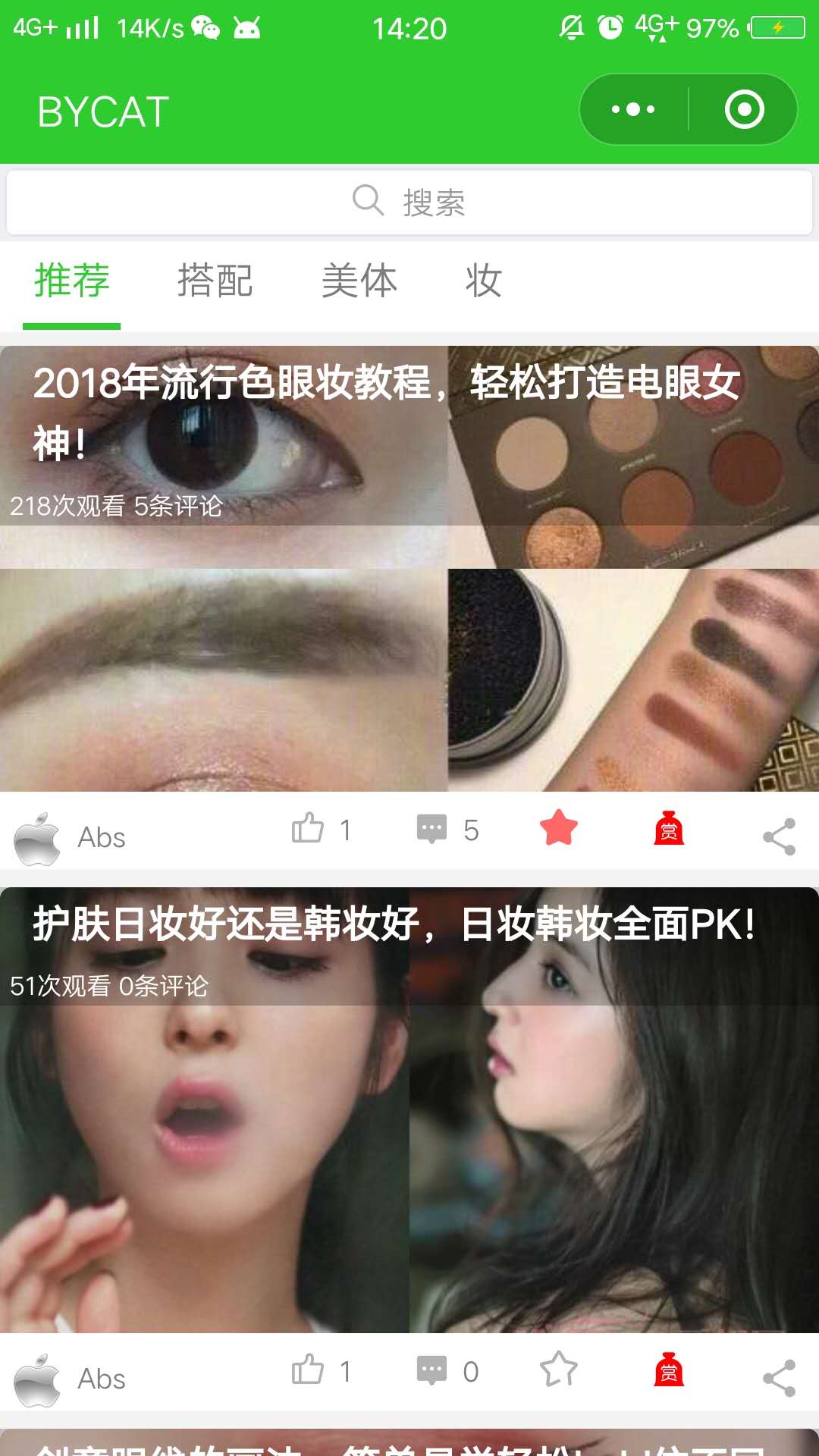819x1456 pixels.
Task: Switch to the 美体 tab
Action: tap(359, 281)
